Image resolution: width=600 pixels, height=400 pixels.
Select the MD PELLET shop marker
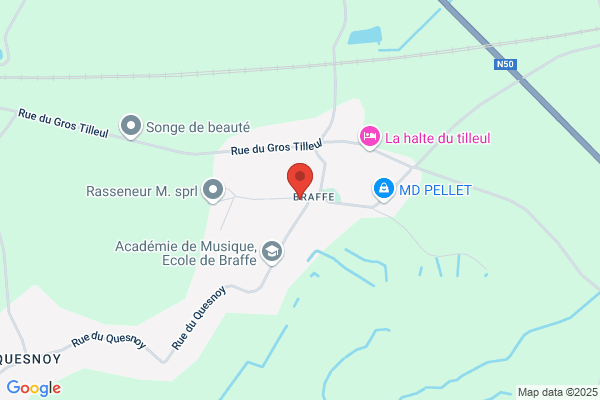pyautogui.click(x=383, y=189)
